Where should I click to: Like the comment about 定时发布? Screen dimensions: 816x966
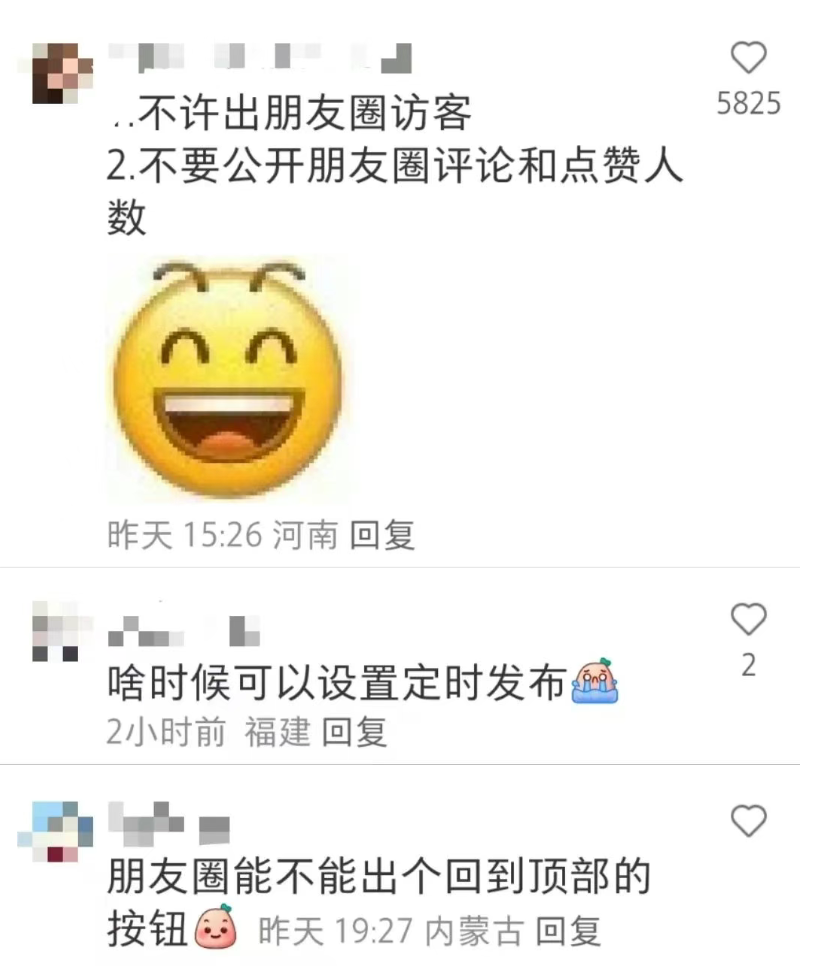coord(748,620)
